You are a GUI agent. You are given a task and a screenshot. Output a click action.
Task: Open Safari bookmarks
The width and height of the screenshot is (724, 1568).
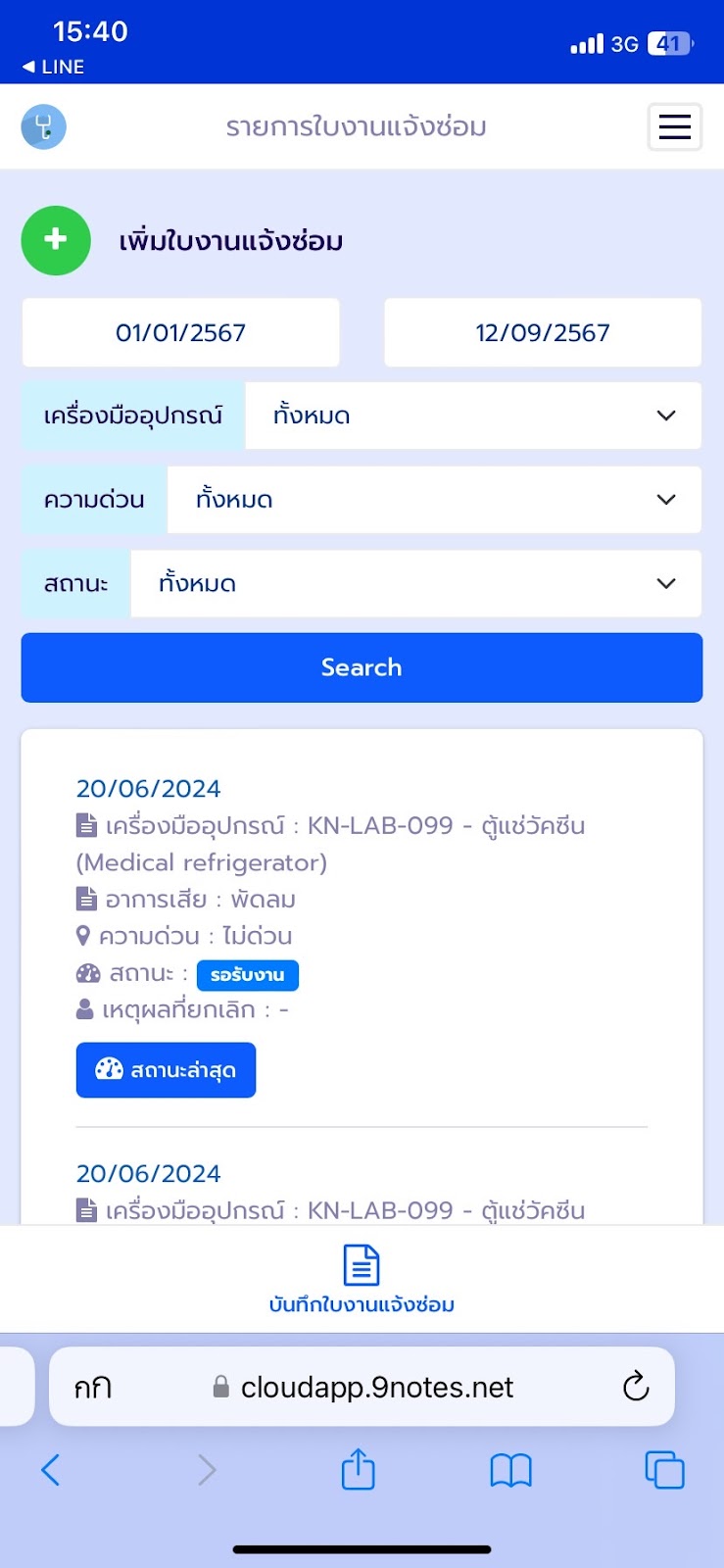pyautogui.click(x=510, y=1470)
